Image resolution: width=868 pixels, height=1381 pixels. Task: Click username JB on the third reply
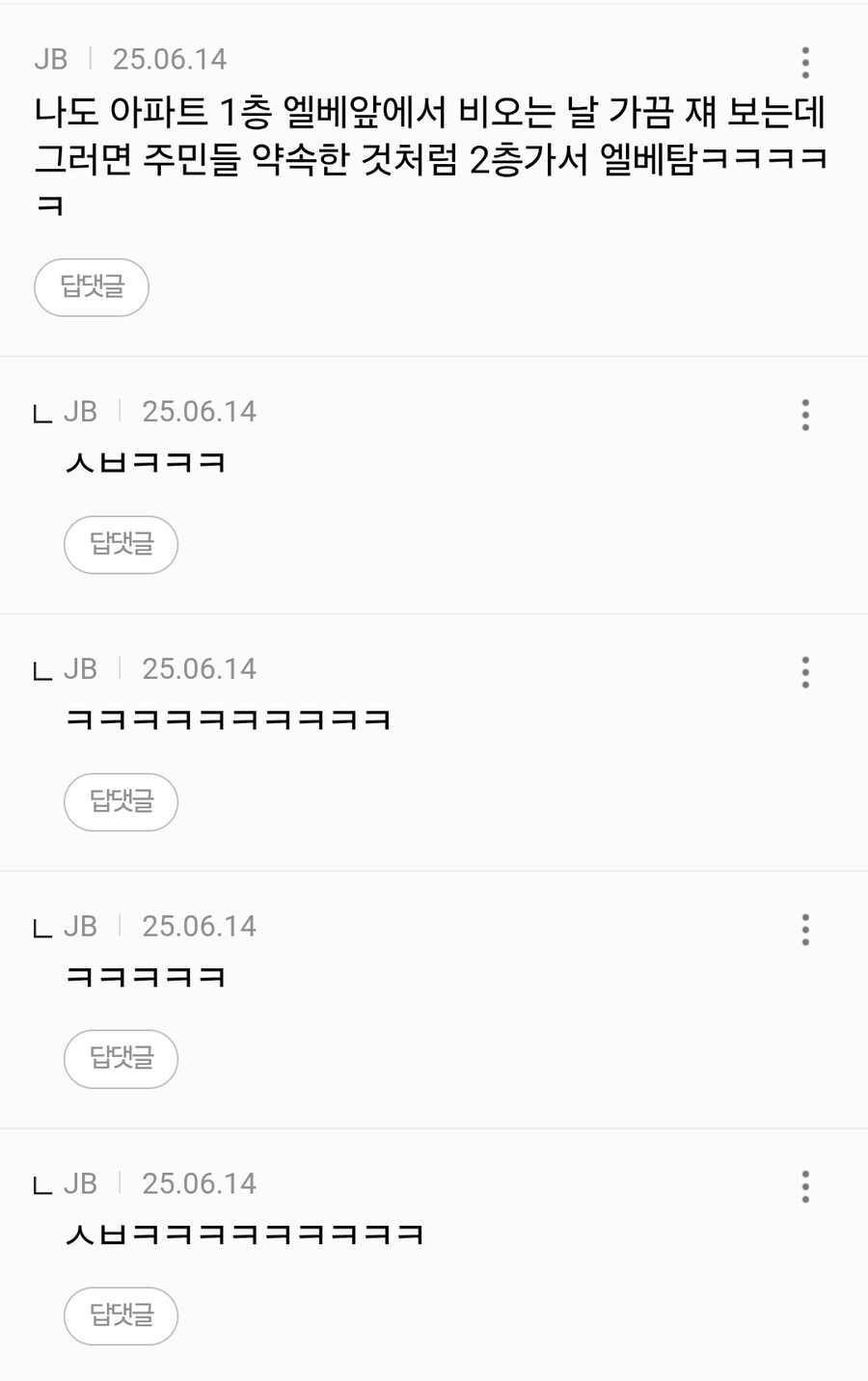tap(80, 668)
